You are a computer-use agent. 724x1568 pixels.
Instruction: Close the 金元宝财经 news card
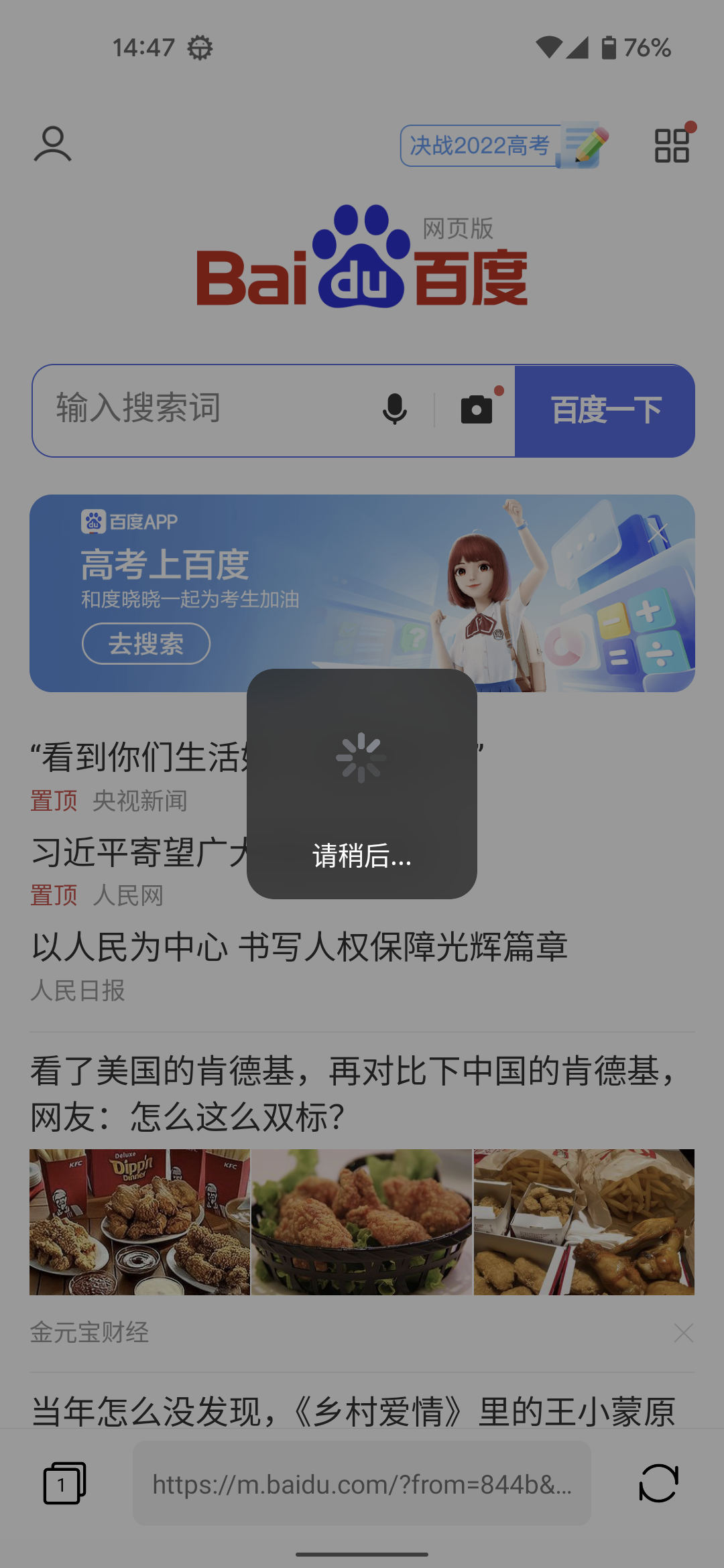[x=683, y=1333]
